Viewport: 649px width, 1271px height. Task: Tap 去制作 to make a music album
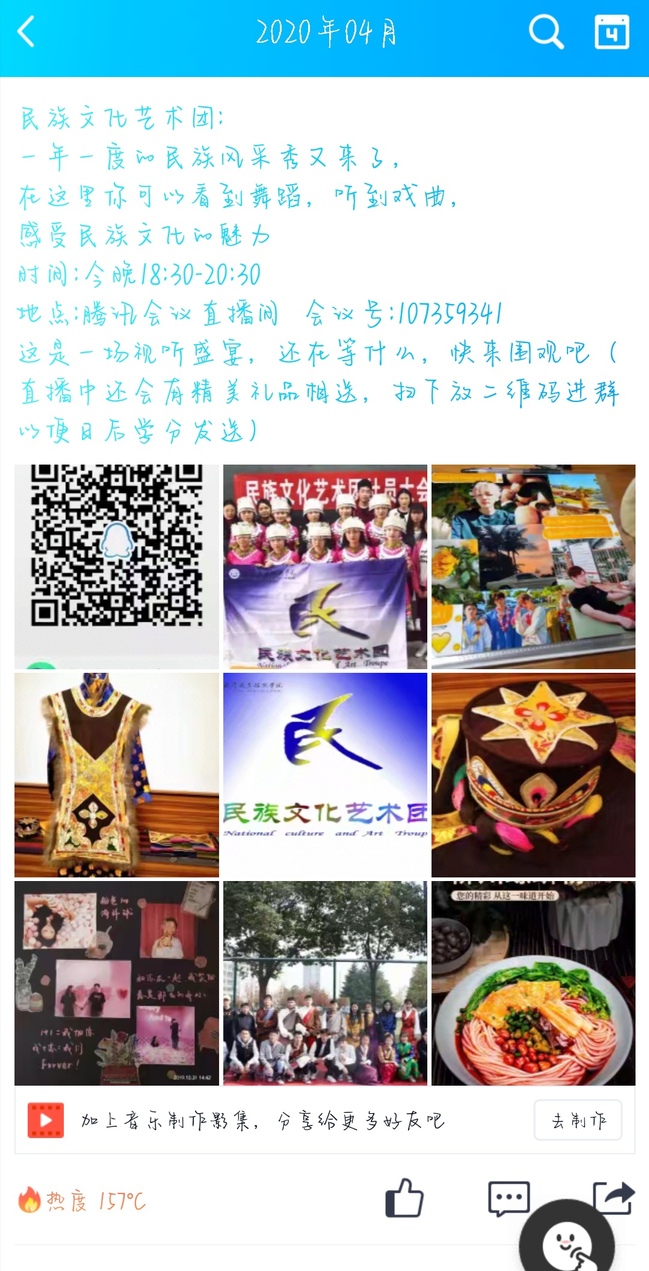[577, 1120]
